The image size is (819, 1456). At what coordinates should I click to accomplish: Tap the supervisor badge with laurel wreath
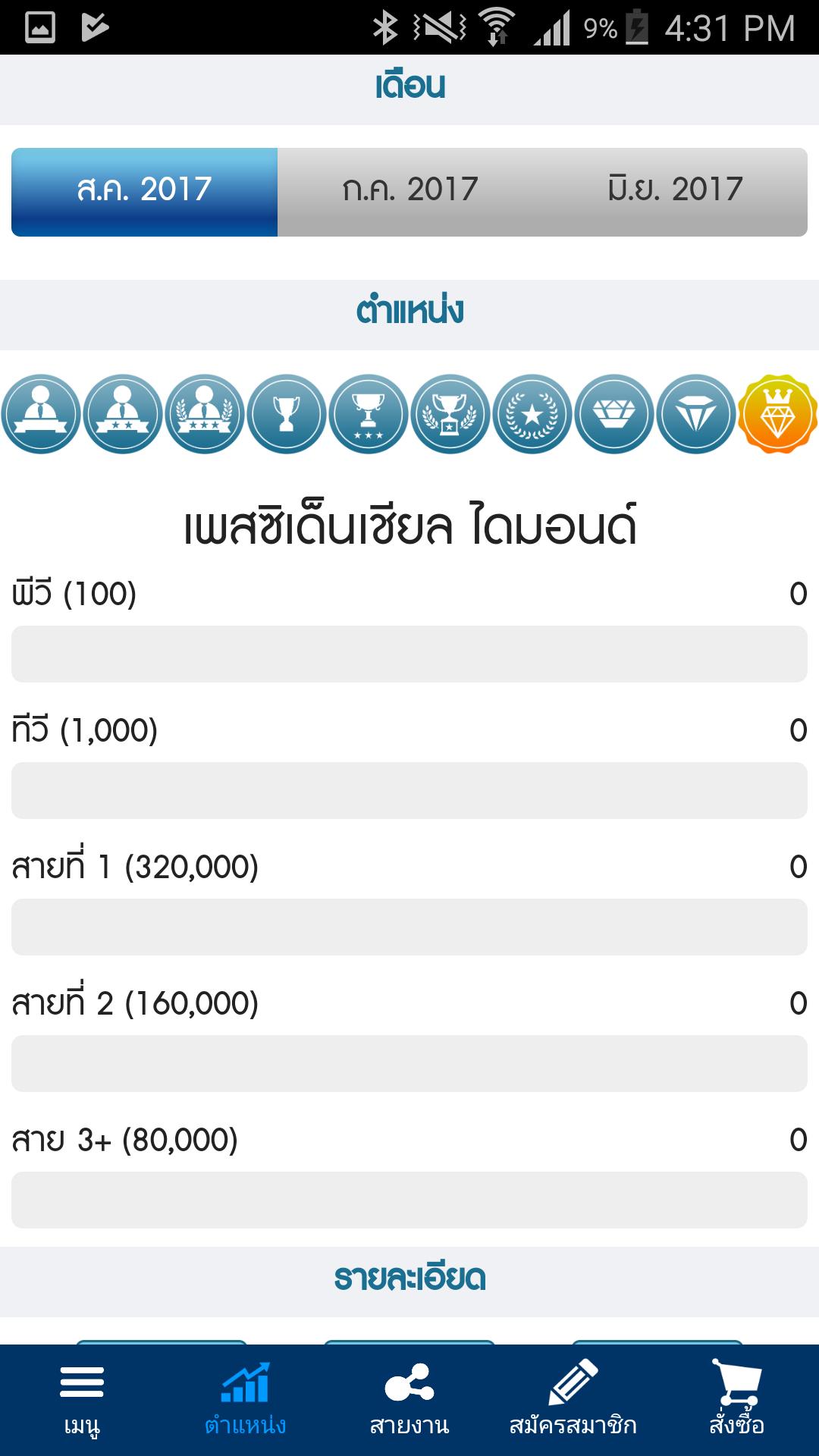206,413
